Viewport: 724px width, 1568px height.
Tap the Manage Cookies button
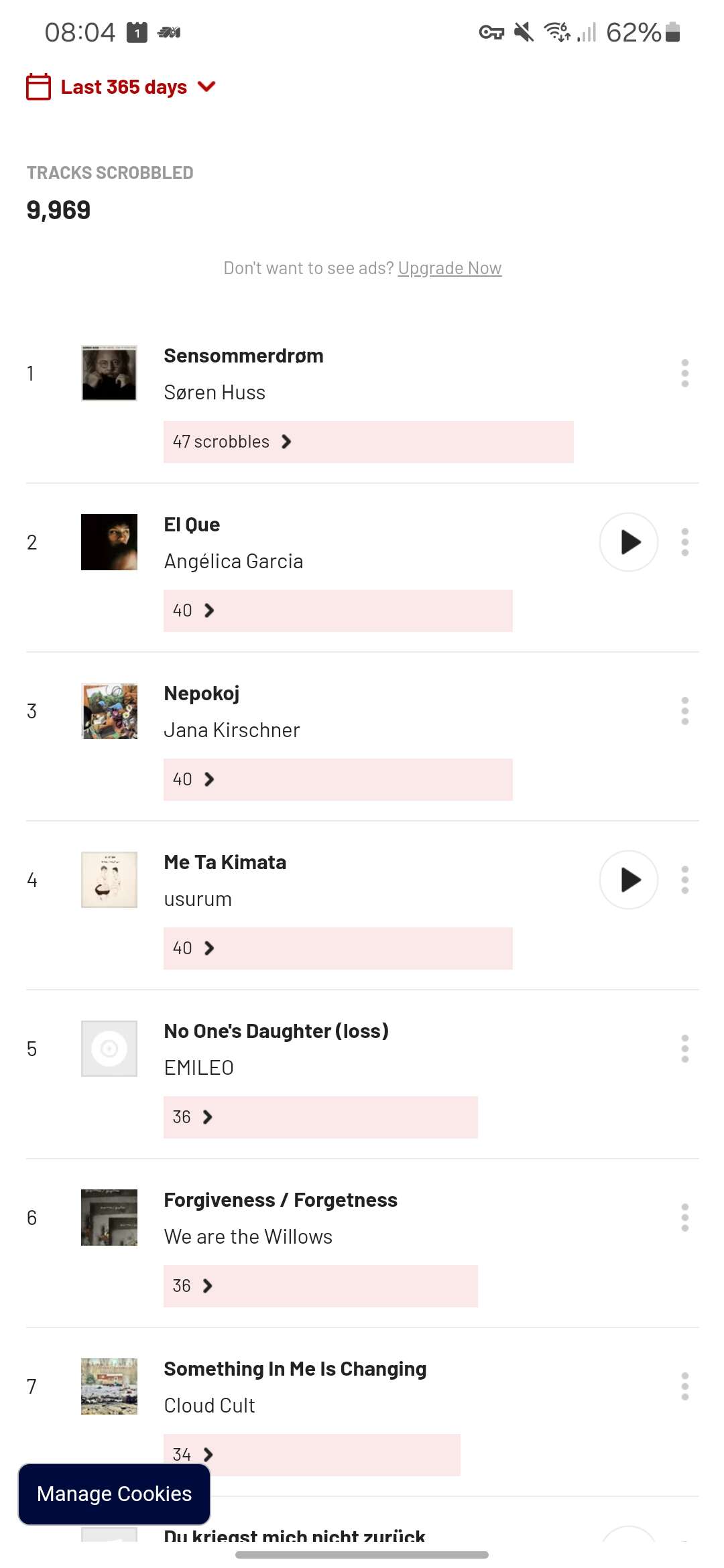pos(114,1494)
